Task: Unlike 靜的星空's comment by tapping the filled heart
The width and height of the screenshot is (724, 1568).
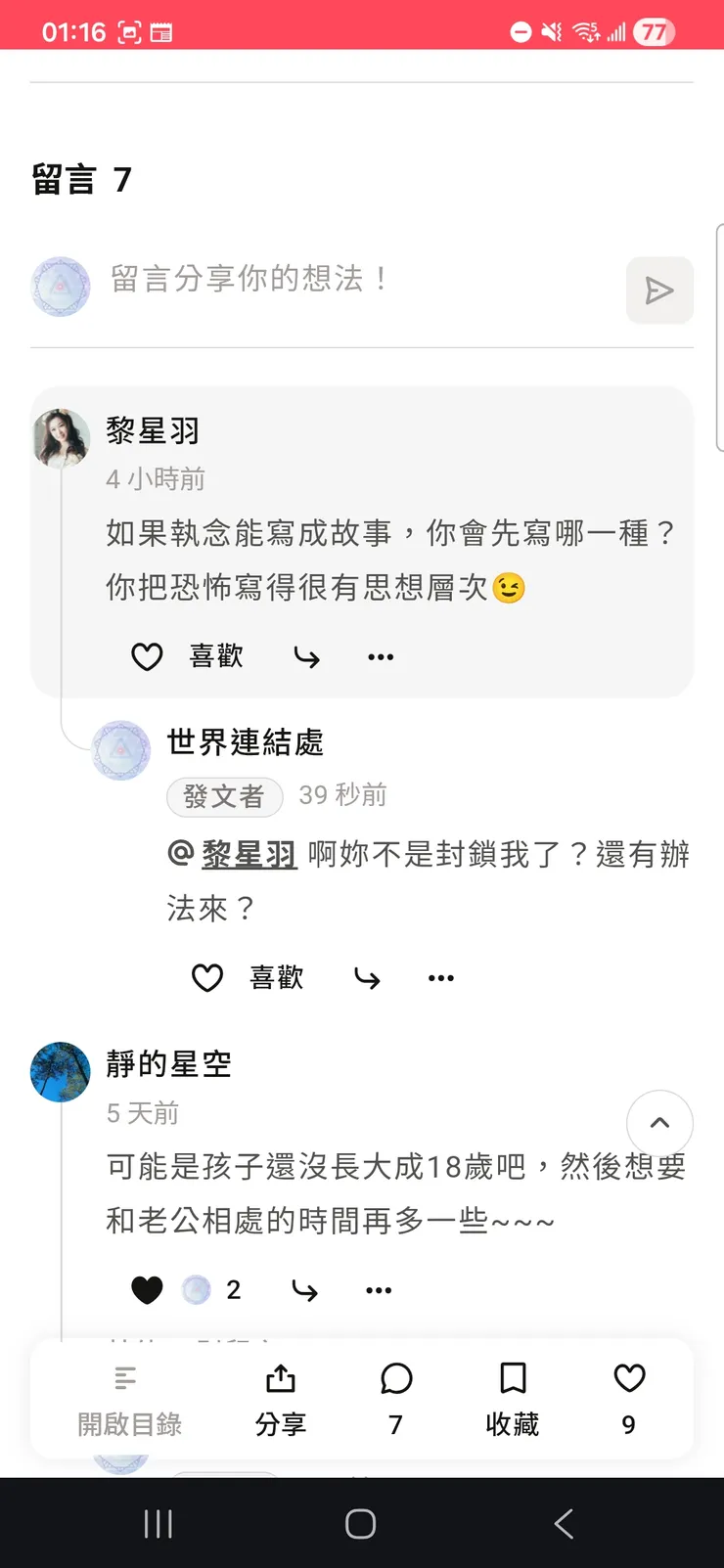Action: [x=147, y=1289]
